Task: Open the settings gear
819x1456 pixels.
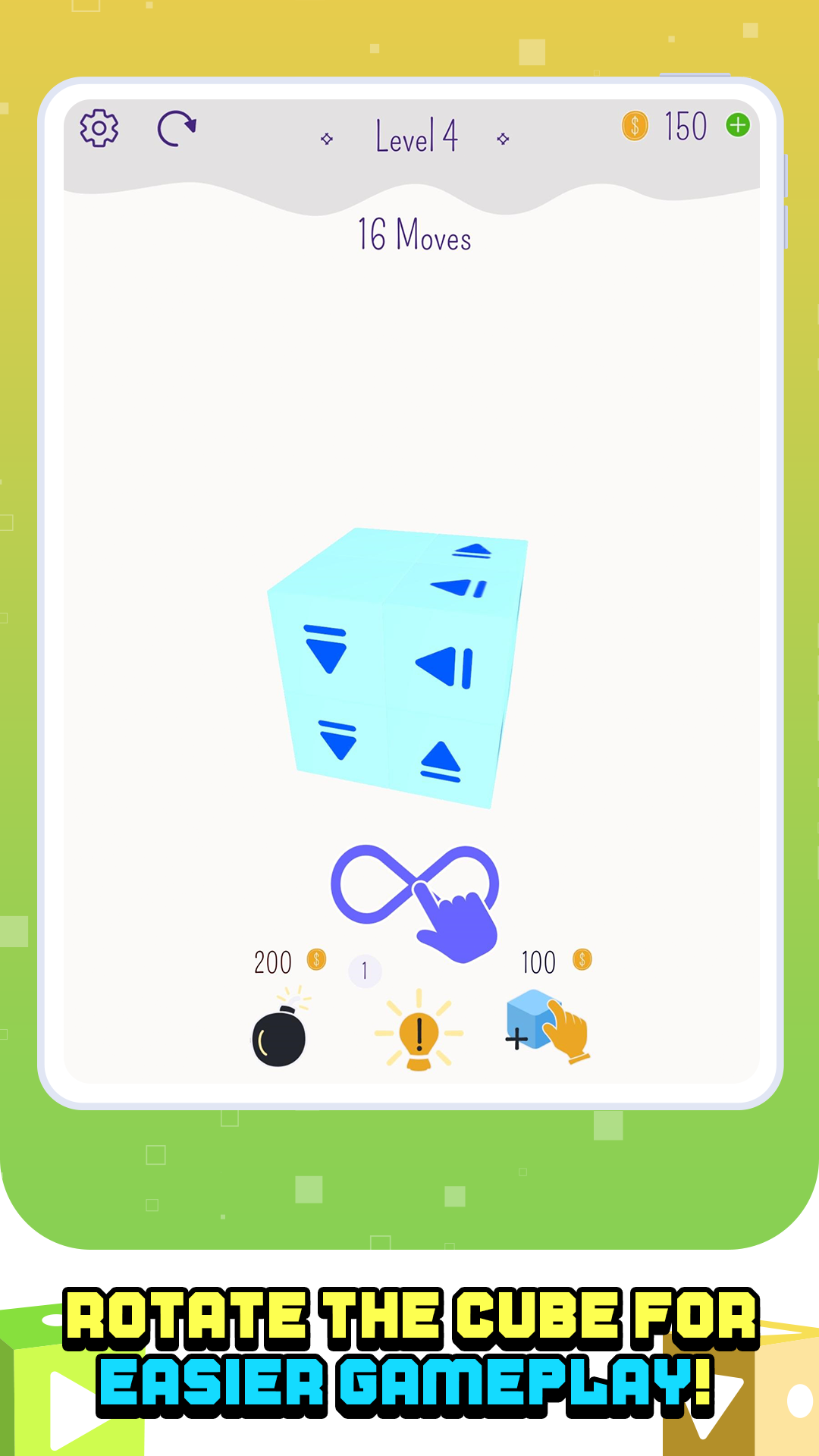Action: [x=99, y=127]
